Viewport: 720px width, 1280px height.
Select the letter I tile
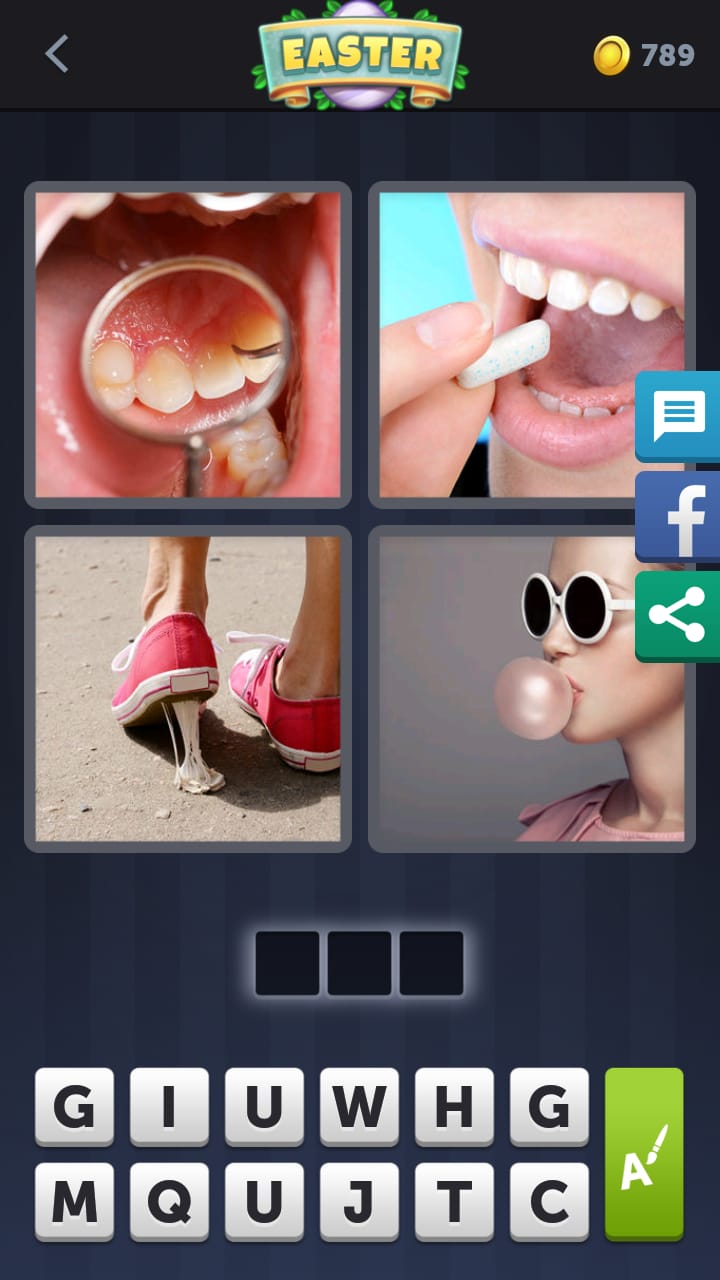click(x=169, y=1106)
